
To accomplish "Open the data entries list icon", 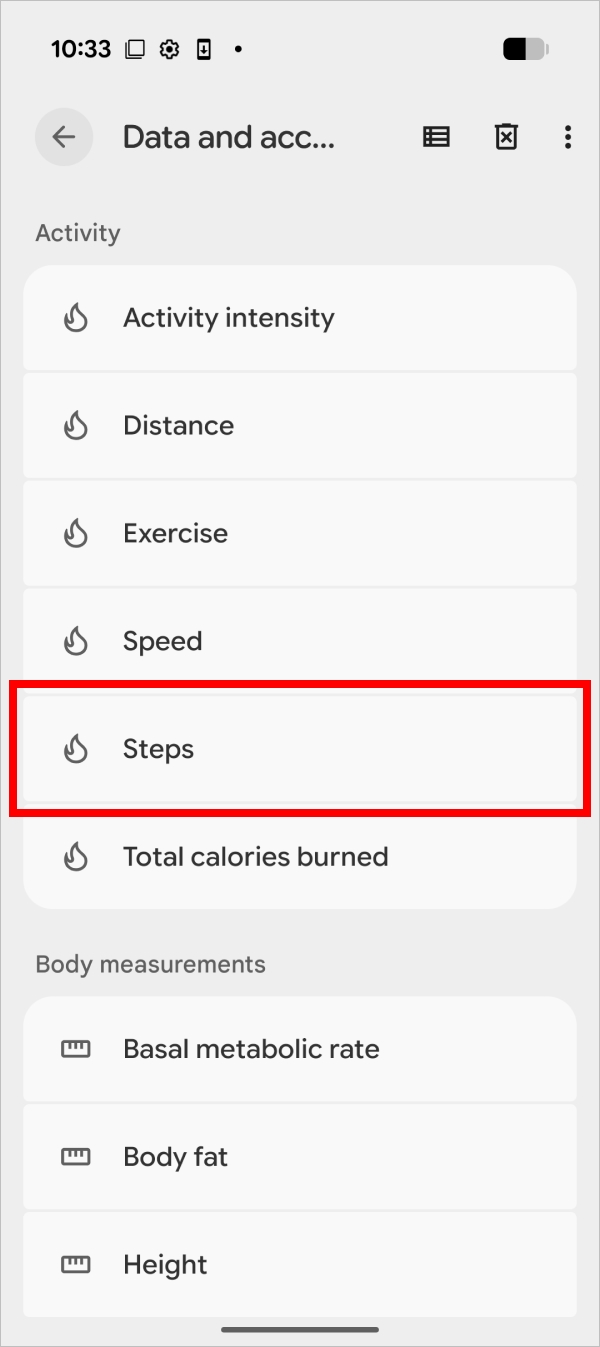I will click(436, 137).
